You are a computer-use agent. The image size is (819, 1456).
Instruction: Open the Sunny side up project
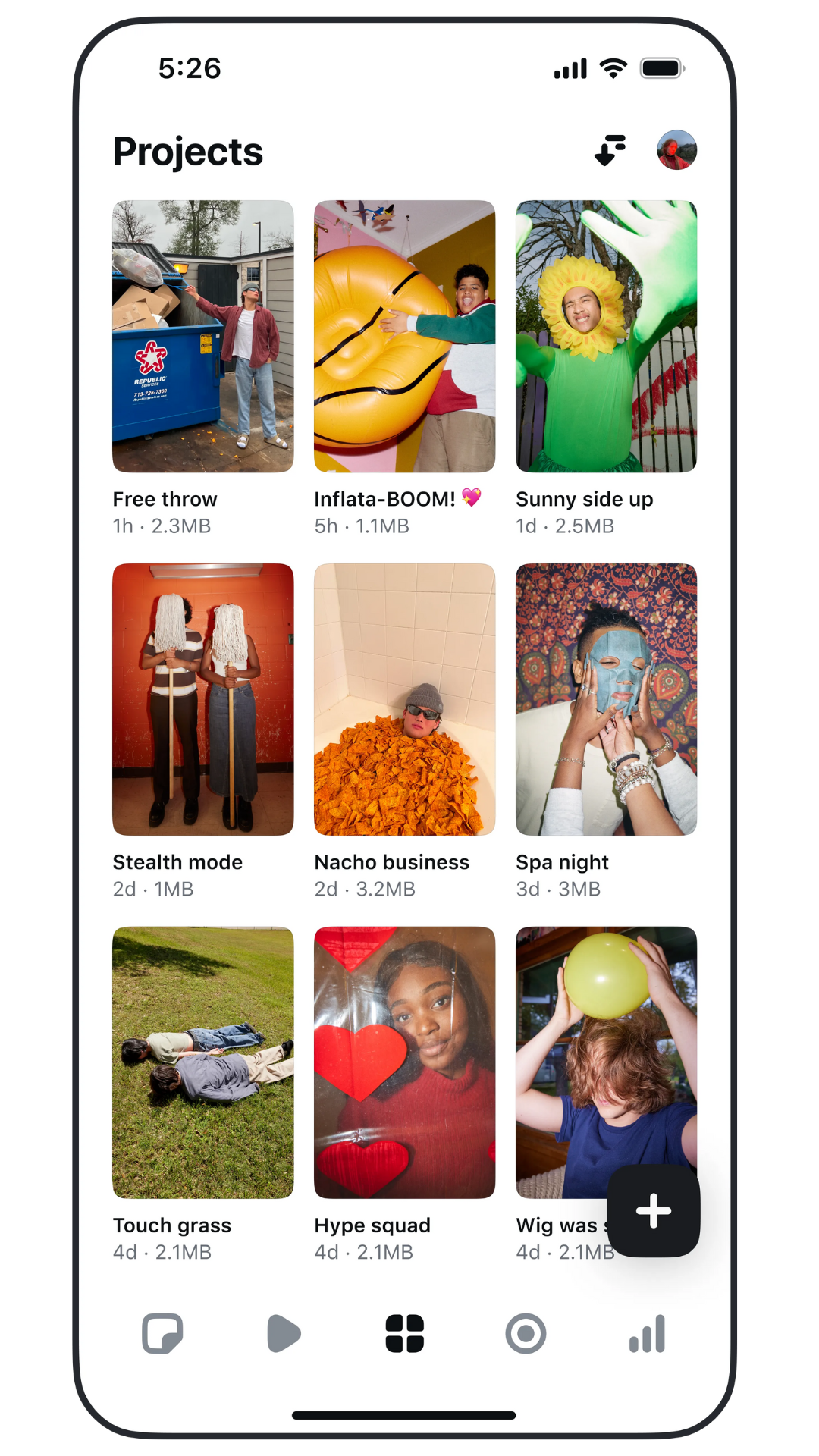coord(606,336)
